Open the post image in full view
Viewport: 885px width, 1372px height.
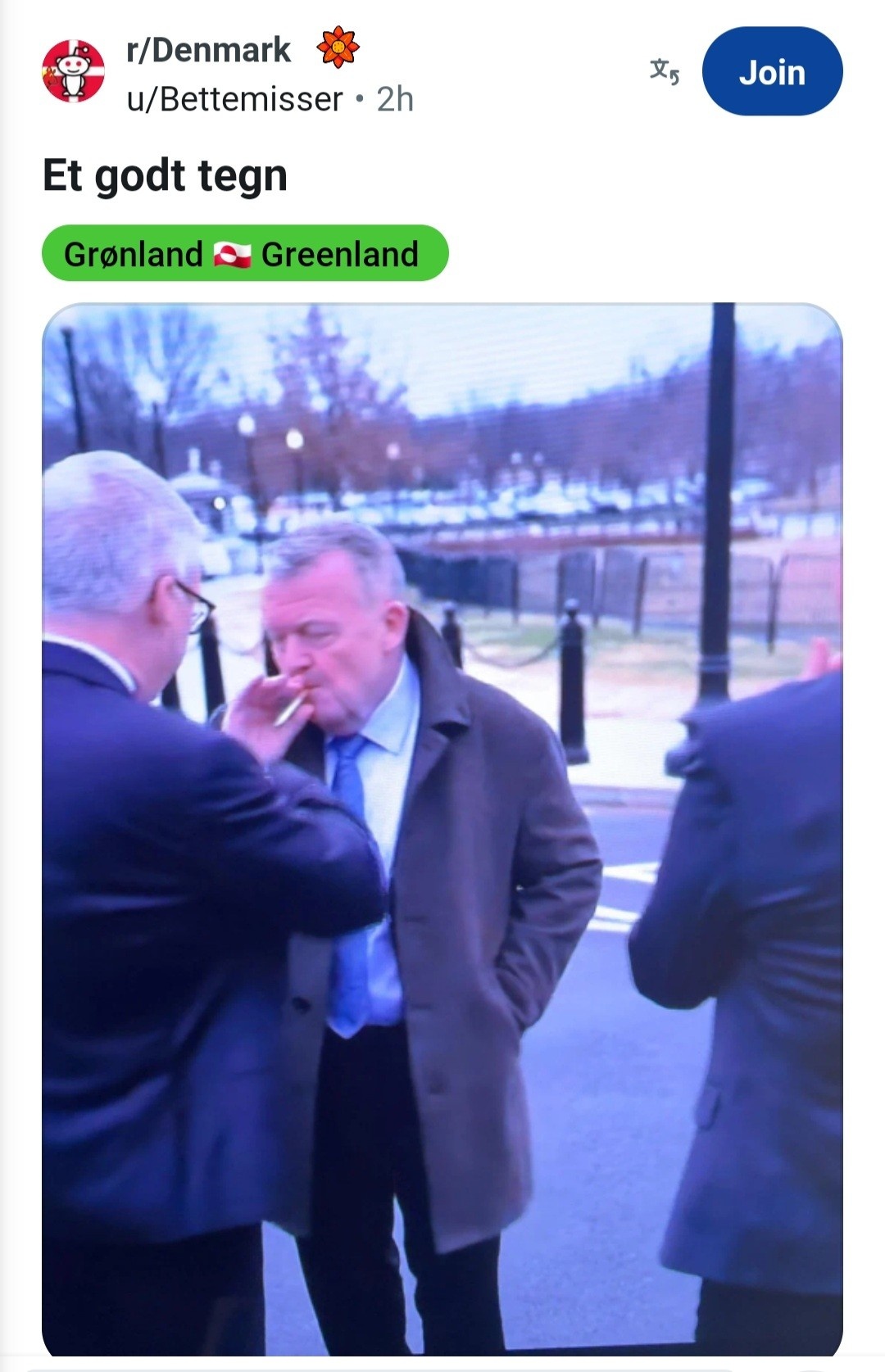click(x=442, y=827)
